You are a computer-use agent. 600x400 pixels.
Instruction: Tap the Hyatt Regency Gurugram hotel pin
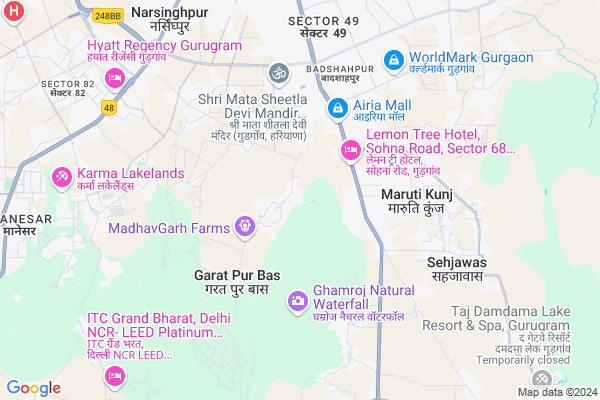pyautogui.click(x=115, y=77)
